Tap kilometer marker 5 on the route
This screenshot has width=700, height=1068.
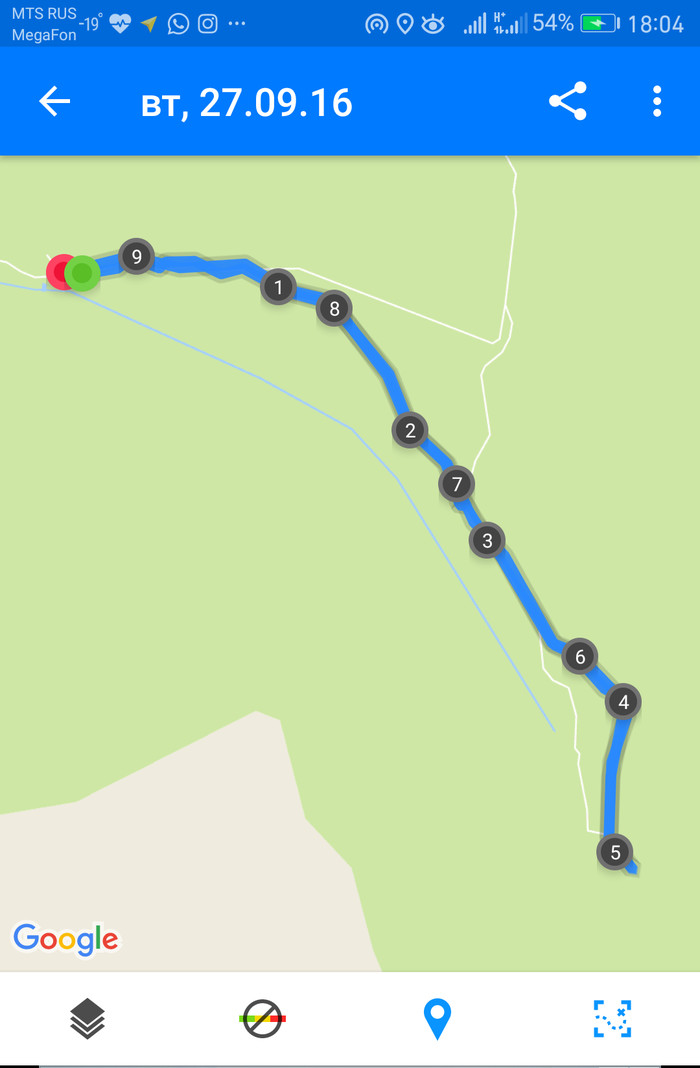click(615, 852)
